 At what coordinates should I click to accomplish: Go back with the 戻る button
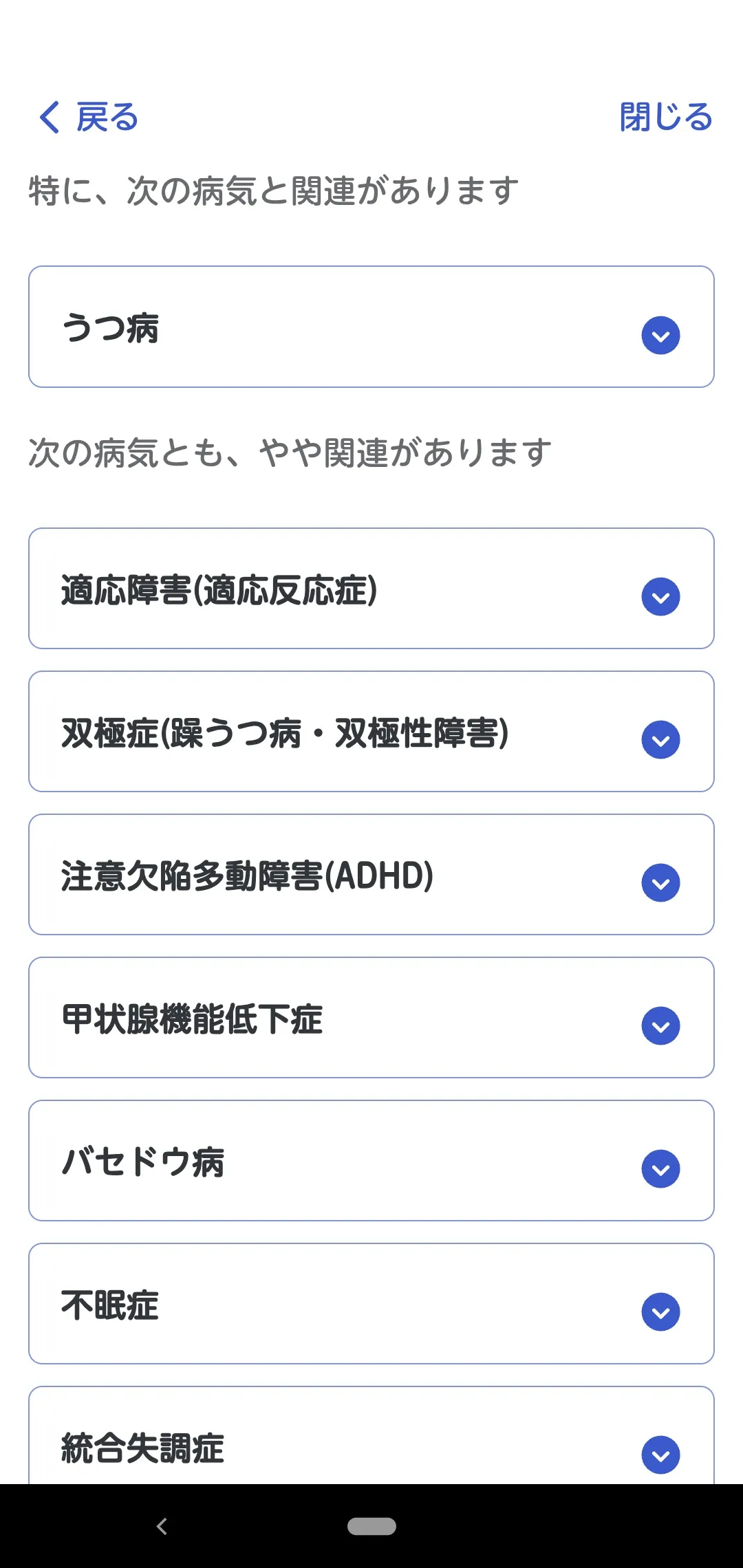pyautogui.click(x=89, y=117)
